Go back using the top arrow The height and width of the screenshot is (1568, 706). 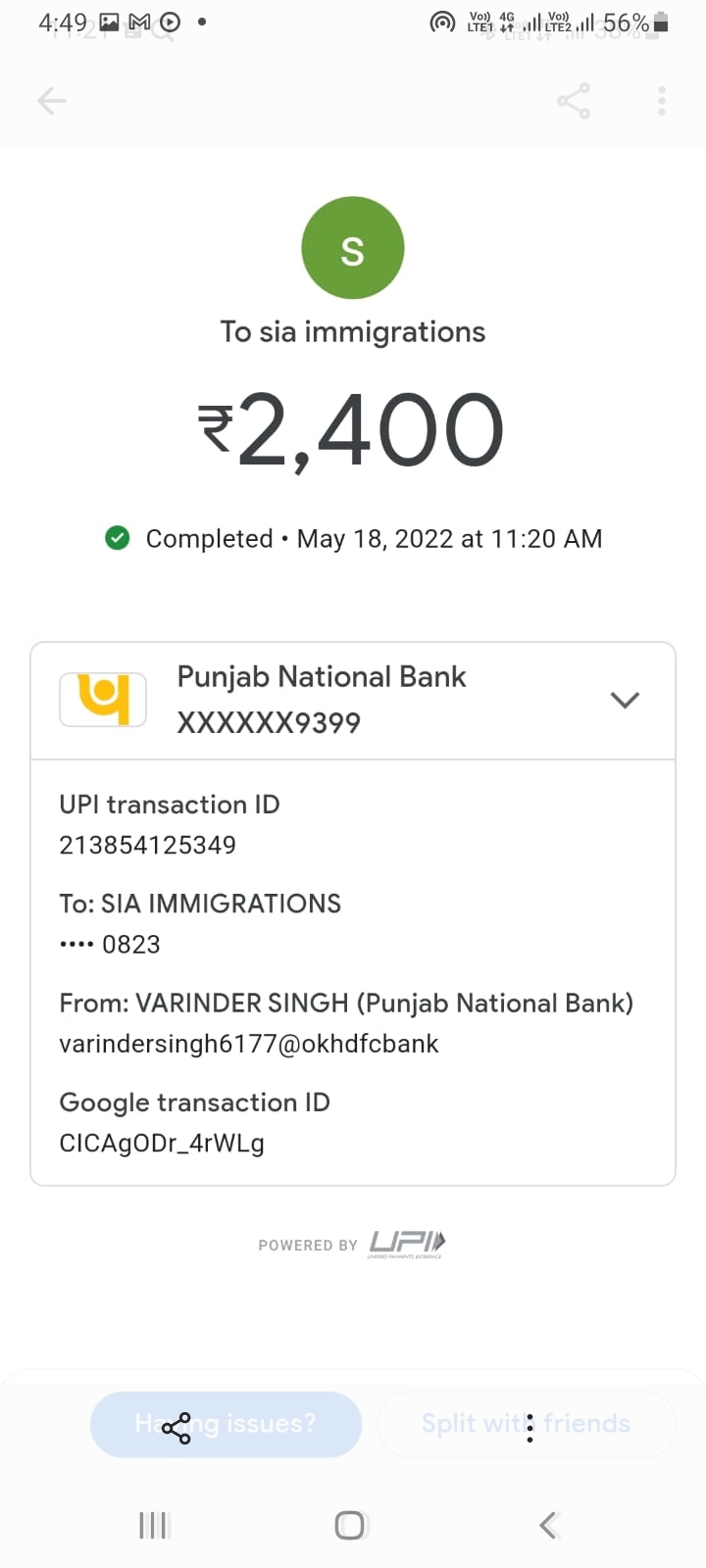pos(51,100)
